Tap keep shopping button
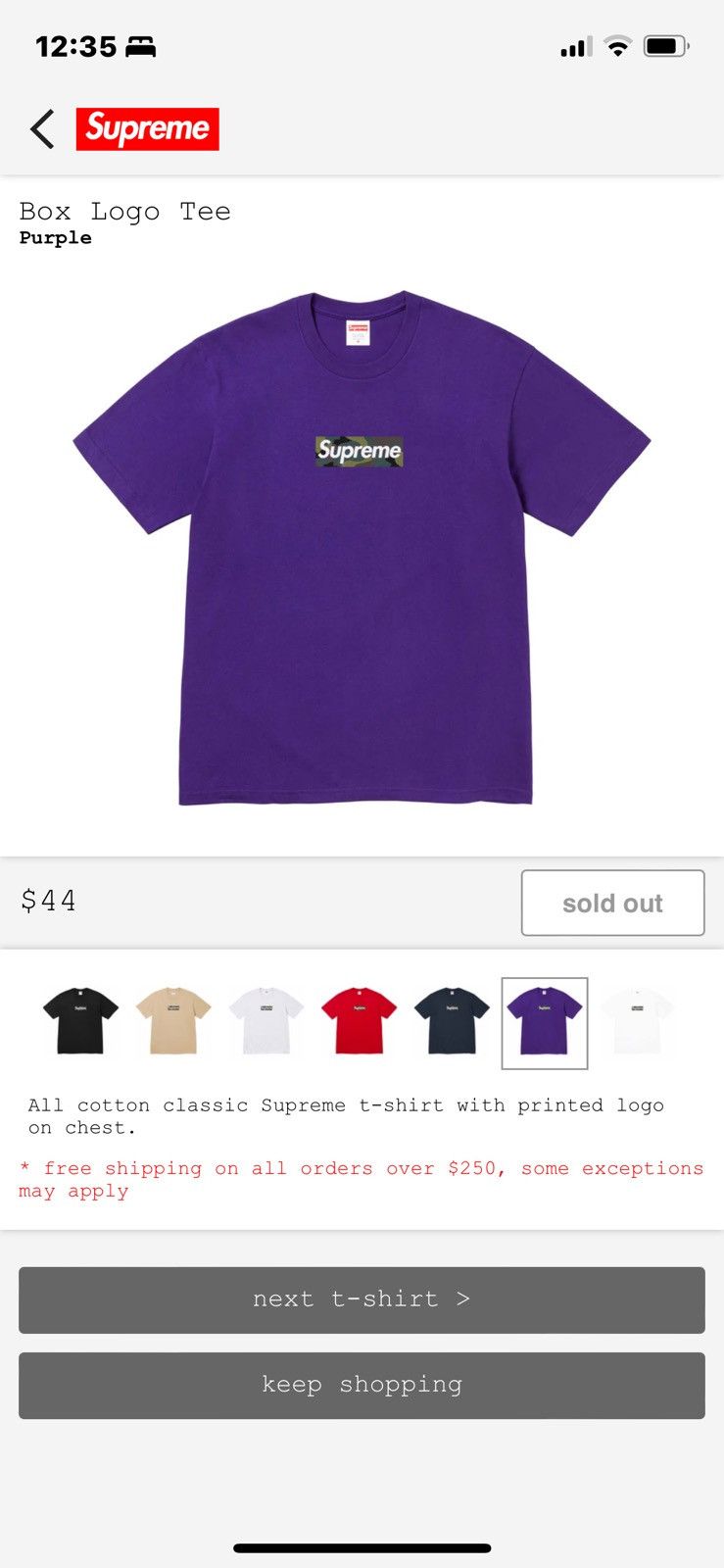 362,1385
